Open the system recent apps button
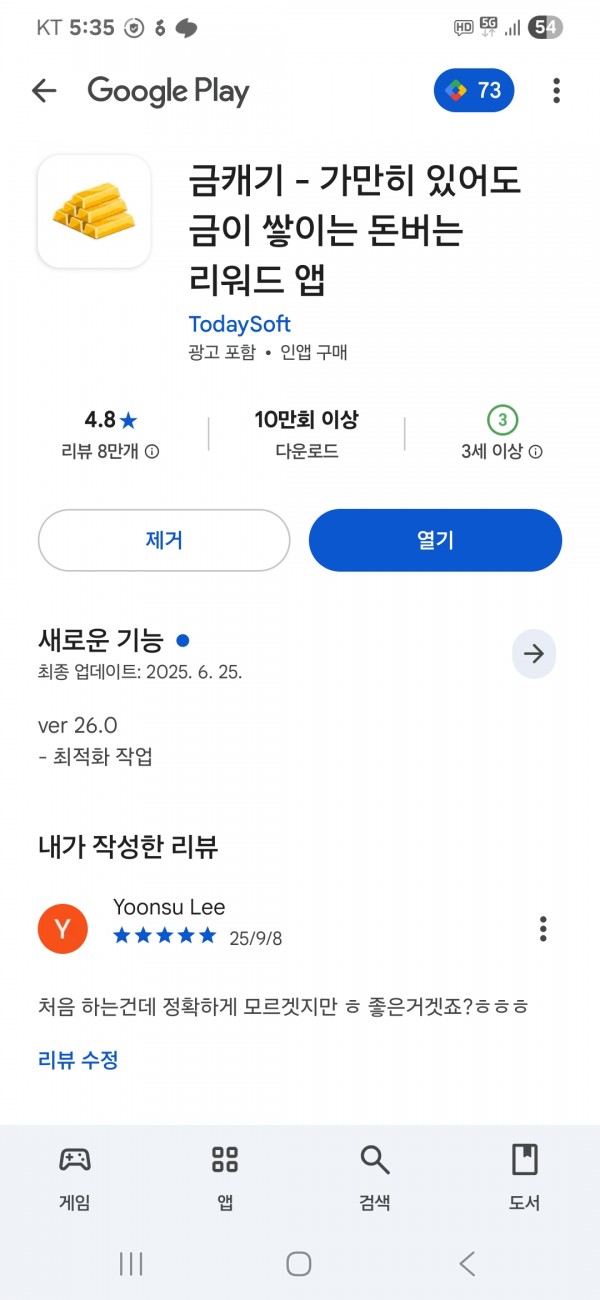The width and height of the screenshot is (600, 1300). (x=131, y=1264)
